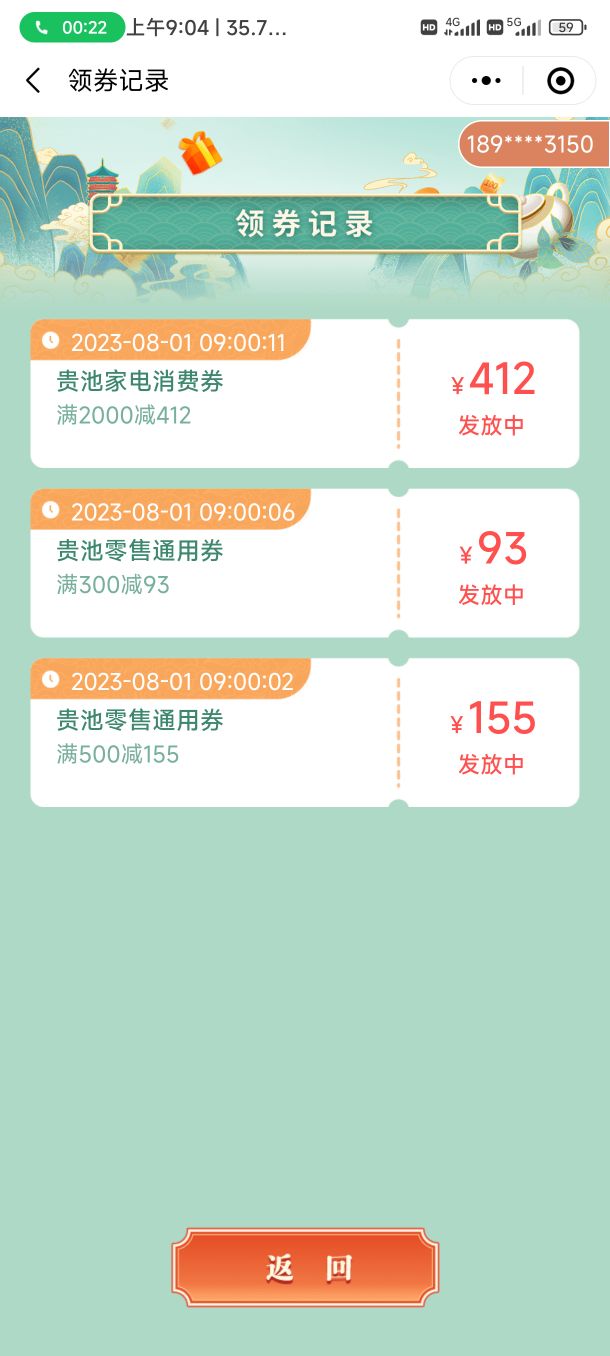Return to the ongoing call via the green pill

(71, 28)
